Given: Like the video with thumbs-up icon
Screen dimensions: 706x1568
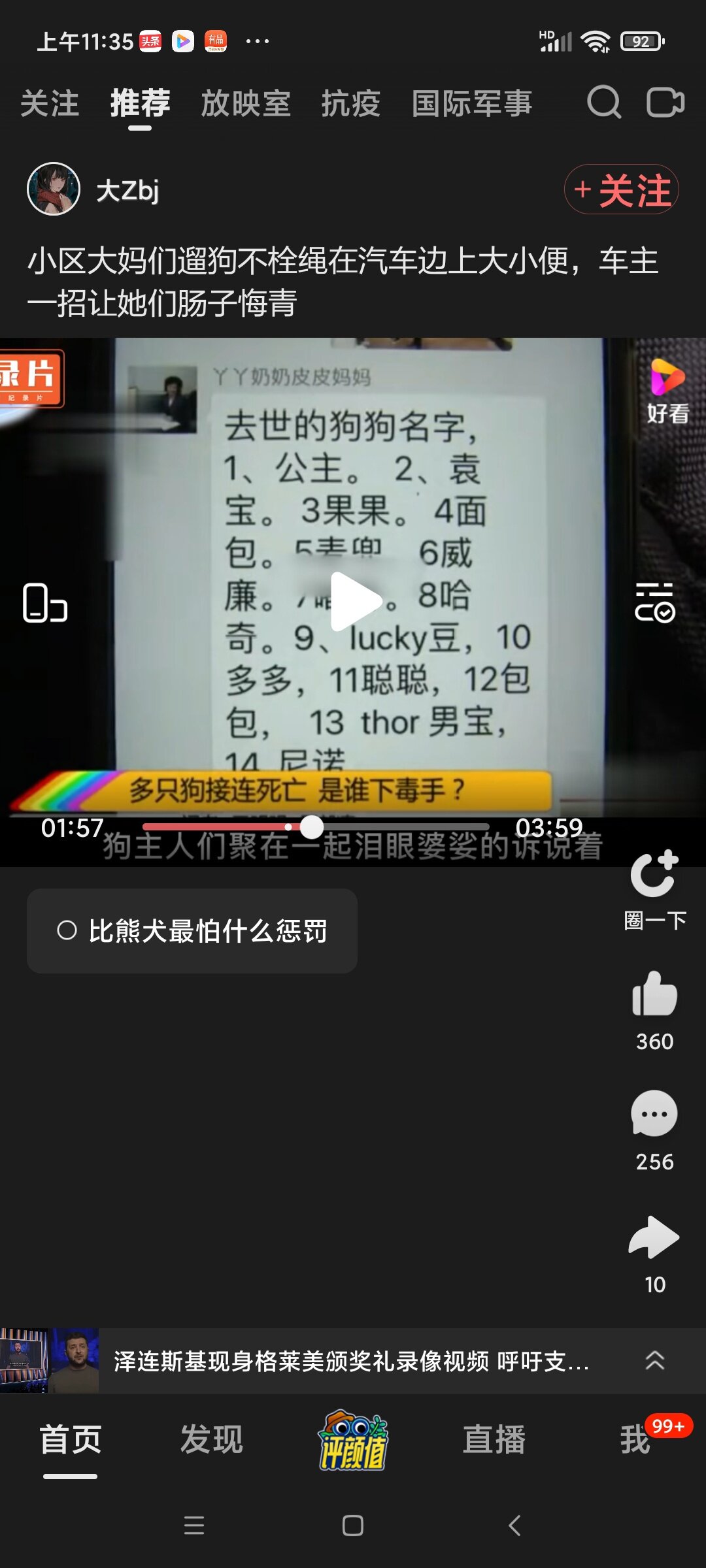Looking at the screenshot, I should [x=654, y=994].
